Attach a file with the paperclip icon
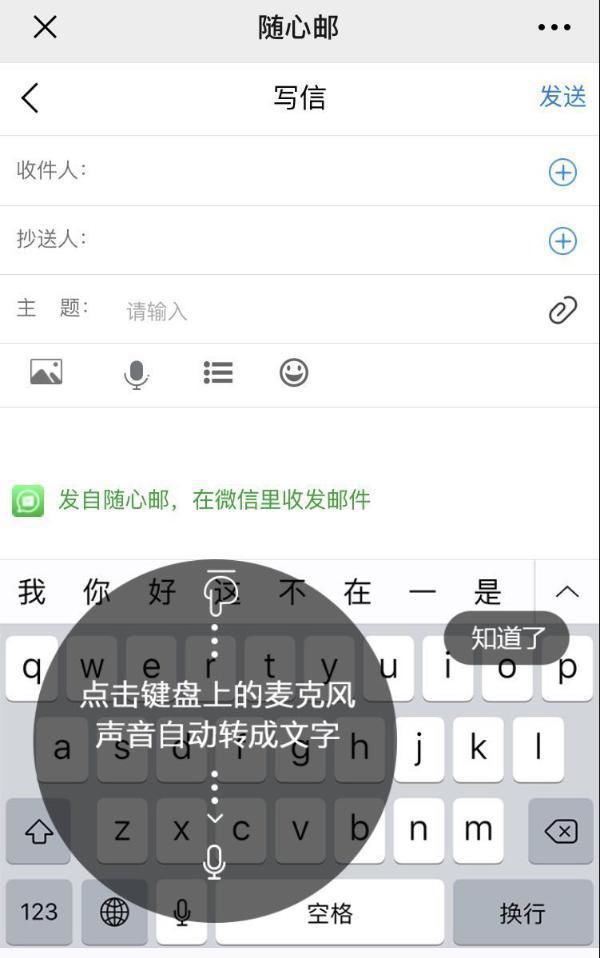600x958 pixels. click(x=562, y=310)
